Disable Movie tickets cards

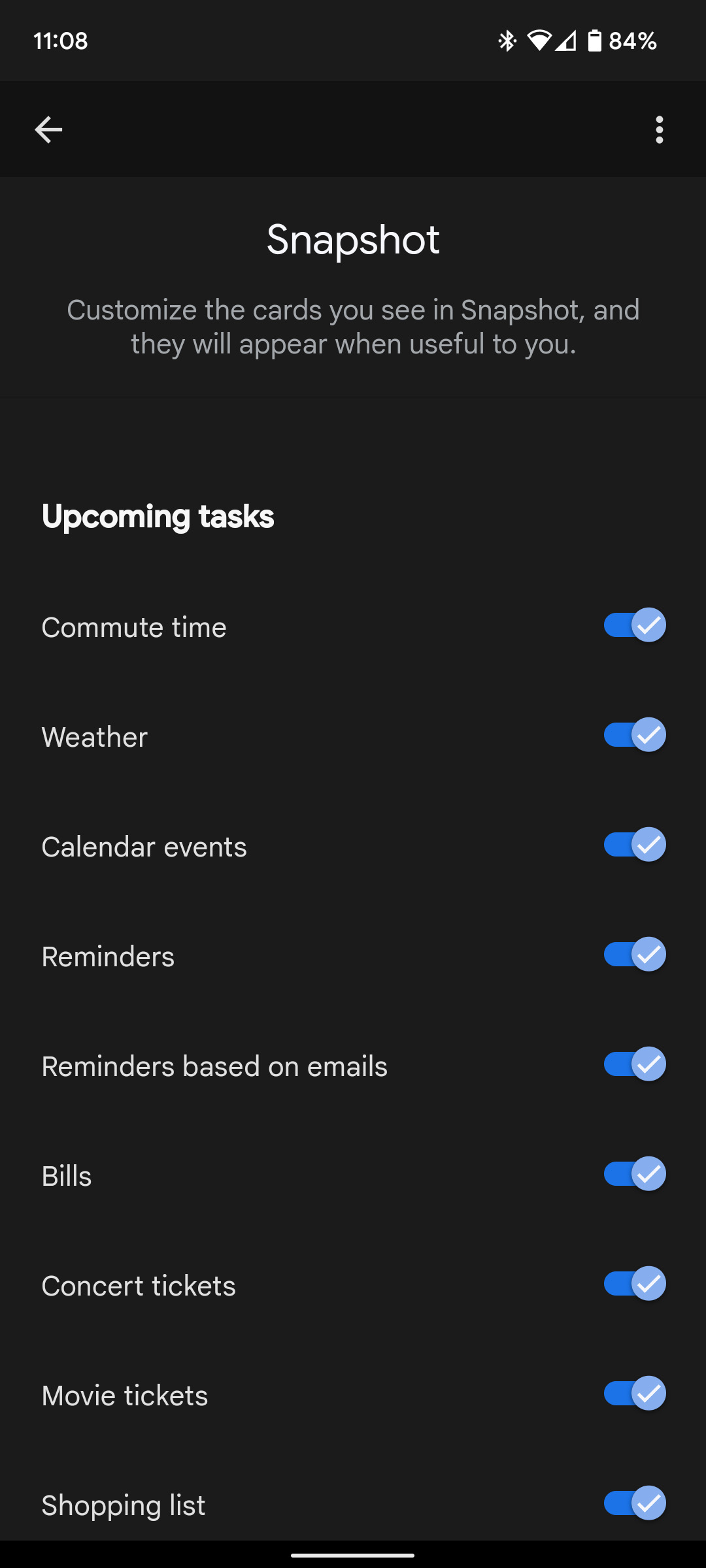[x=634, y=1394]
